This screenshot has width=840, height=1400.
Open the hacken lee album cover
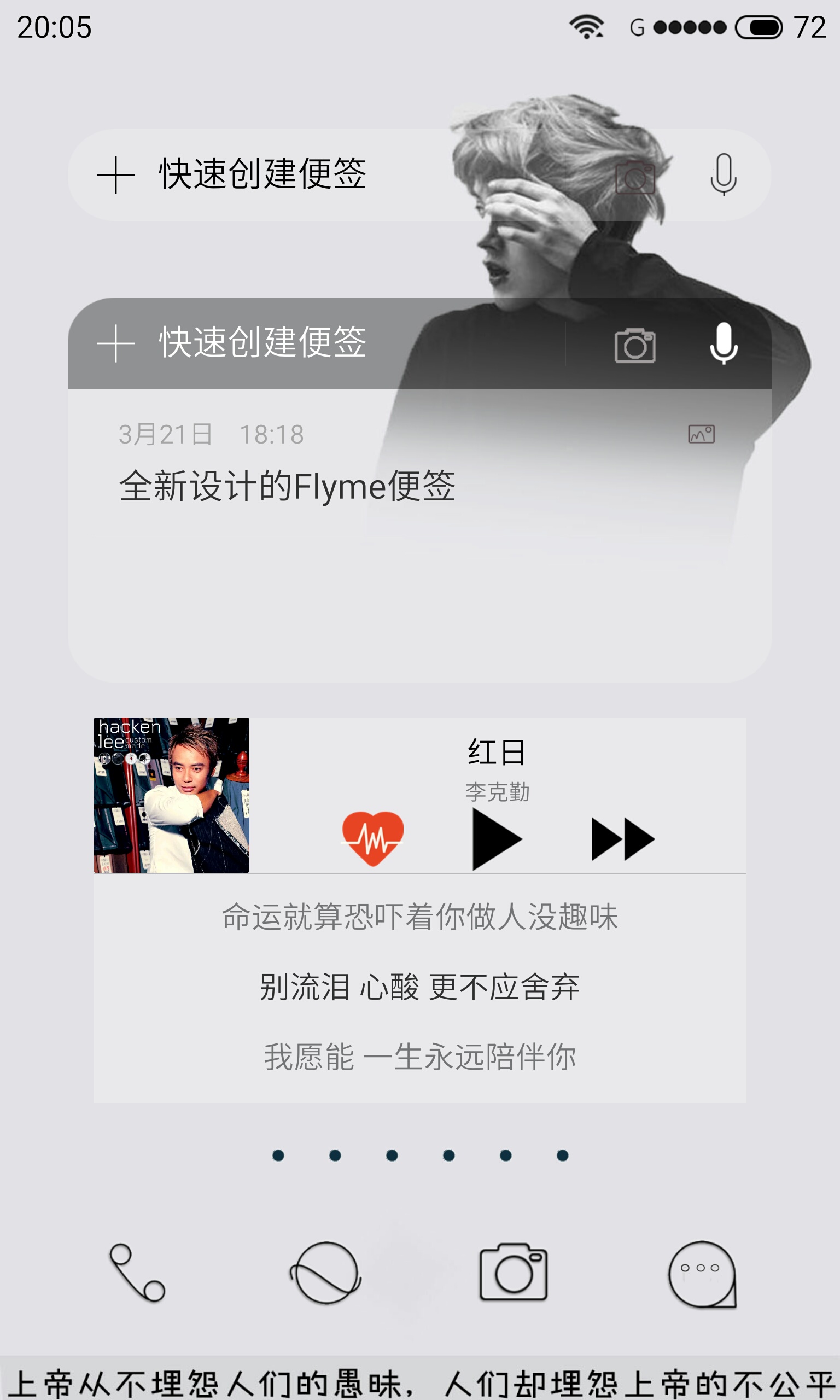(x=172, y=795)
